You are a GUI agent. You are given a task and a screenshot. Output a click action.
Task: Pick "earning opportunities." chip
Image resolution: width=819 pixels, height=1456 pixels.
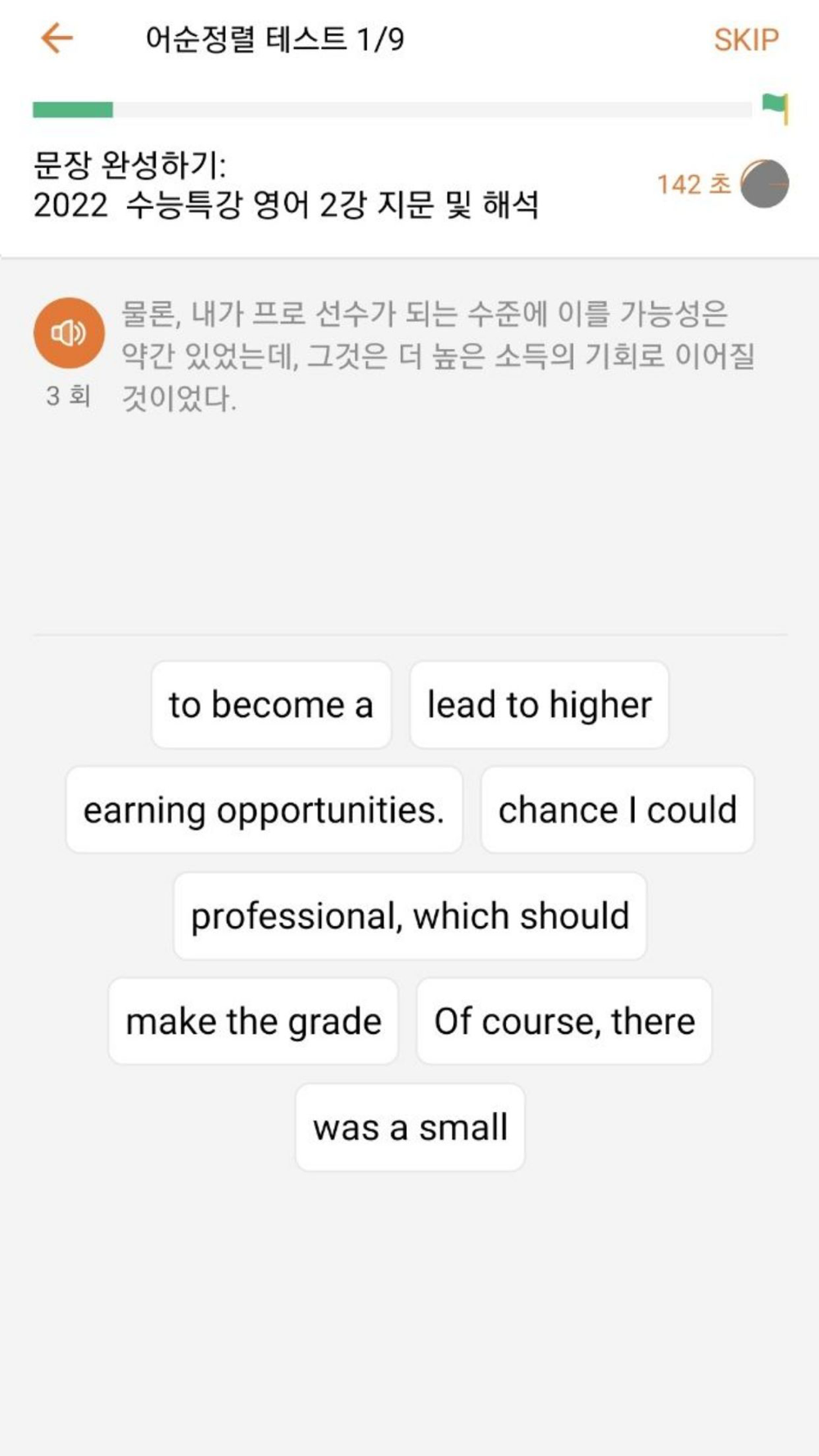click(264, 810)
